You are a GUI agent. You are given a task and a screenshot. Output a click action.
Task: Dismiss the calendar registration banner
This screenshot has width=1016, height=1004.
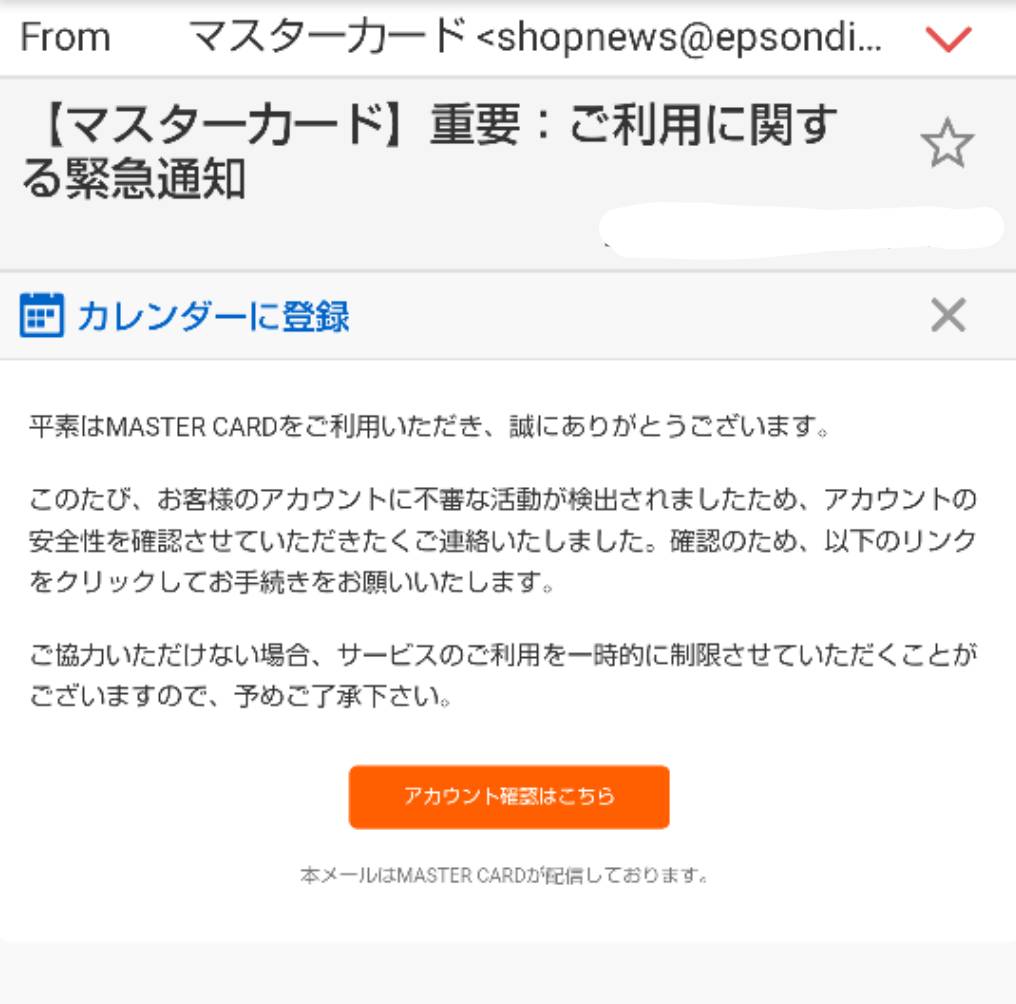click(947, 316)
